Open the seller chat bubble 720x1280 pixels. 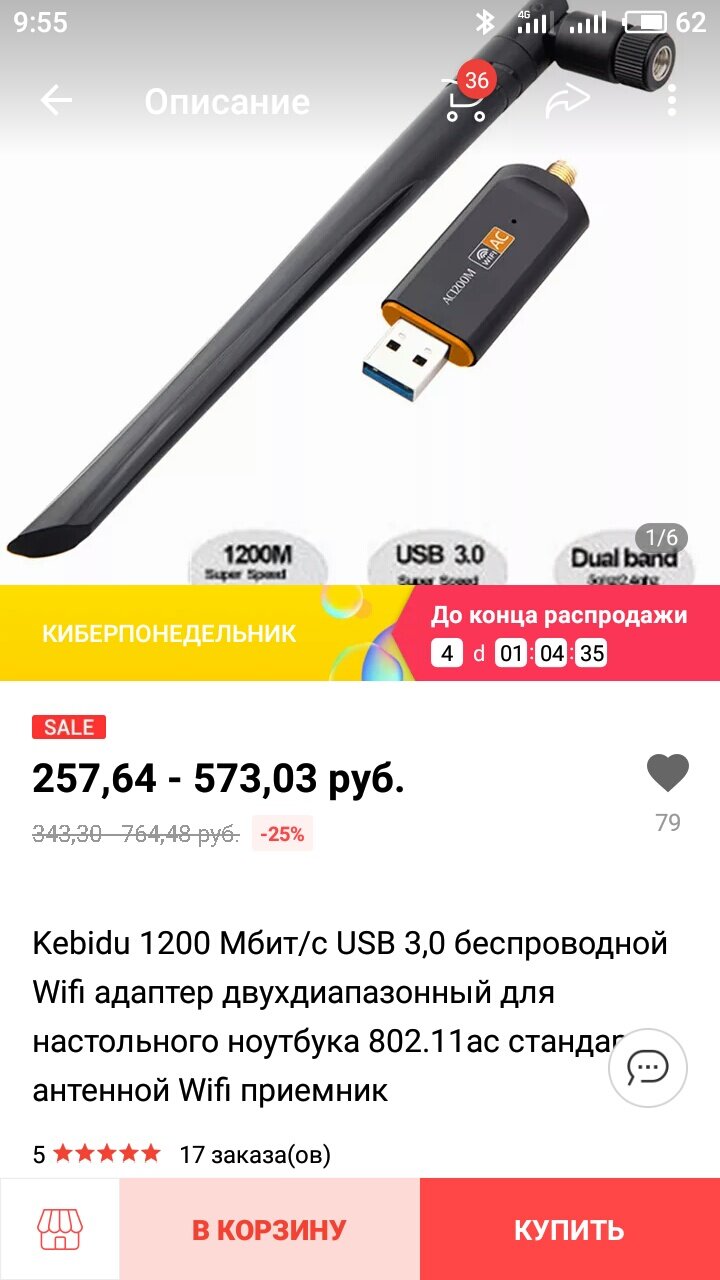pyautogui.click(x=647, y=1067)
